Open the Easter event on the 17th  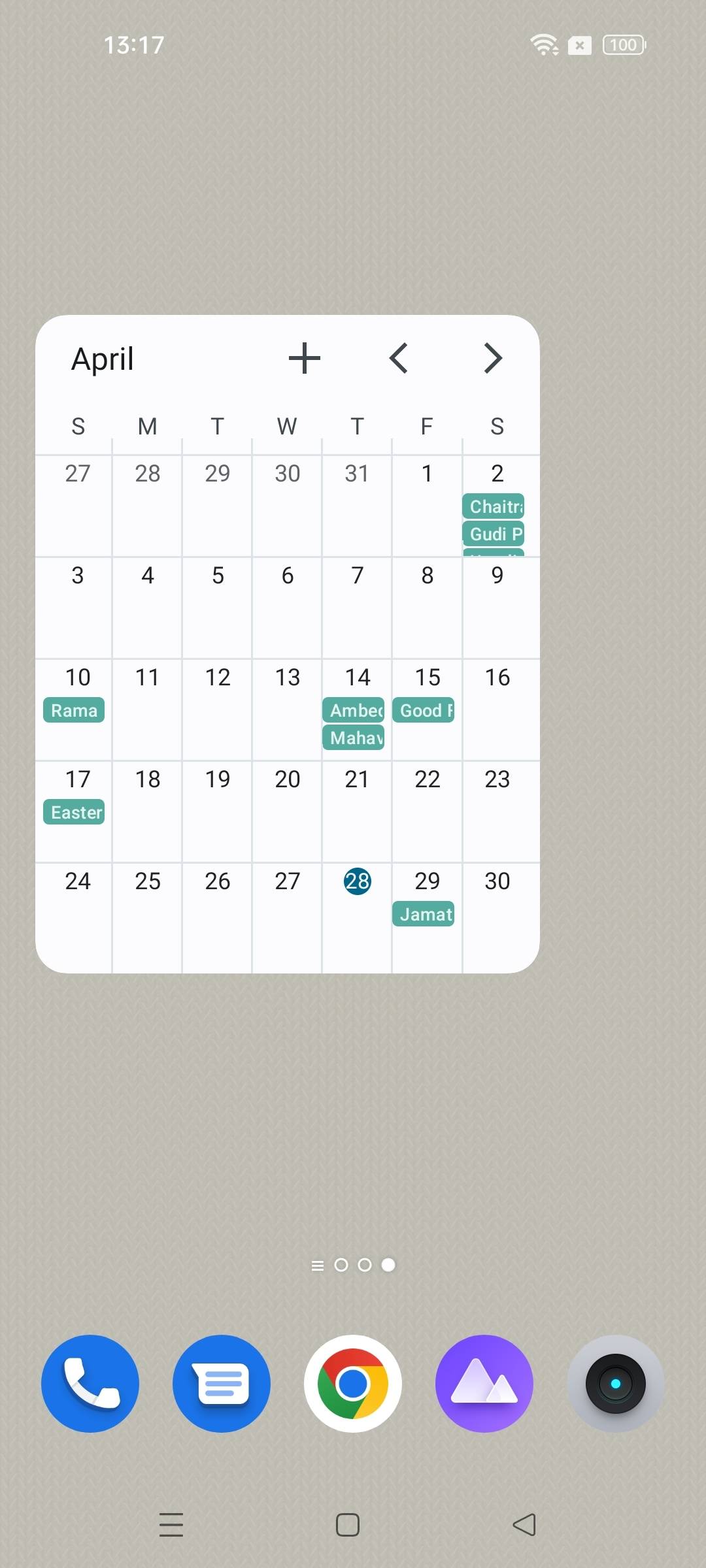point(75,812)
